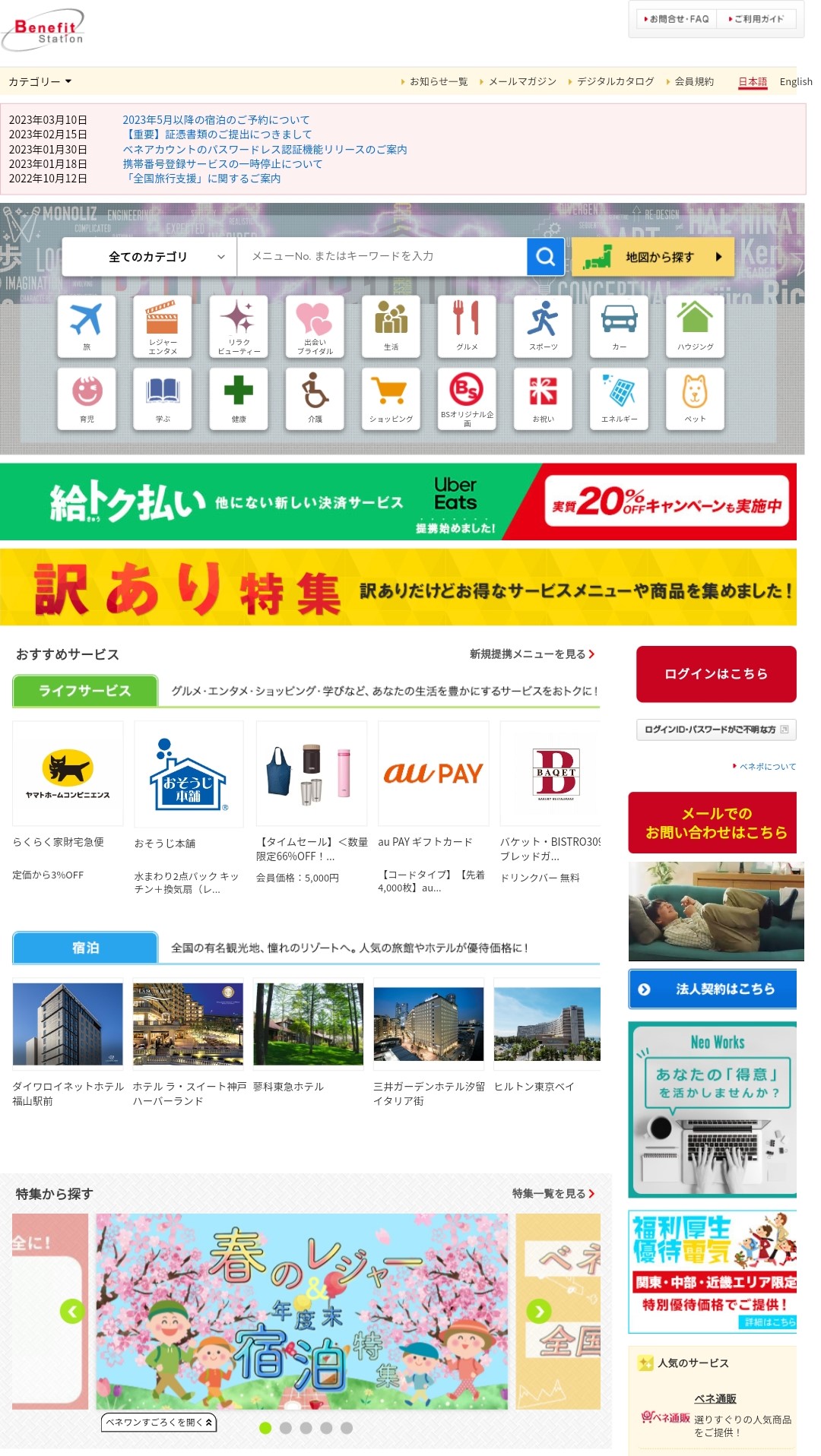Open the 給トク払い Uber Eats banner
The image size is (821, 1456).
(398, 502)
